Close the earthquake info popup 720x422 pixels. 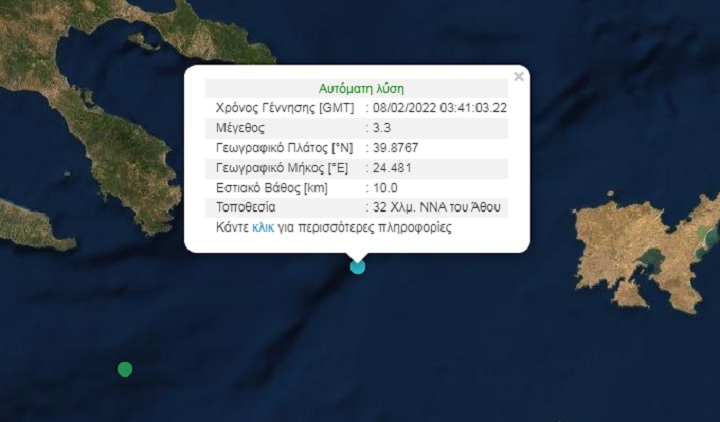click(x=518, y=76)
